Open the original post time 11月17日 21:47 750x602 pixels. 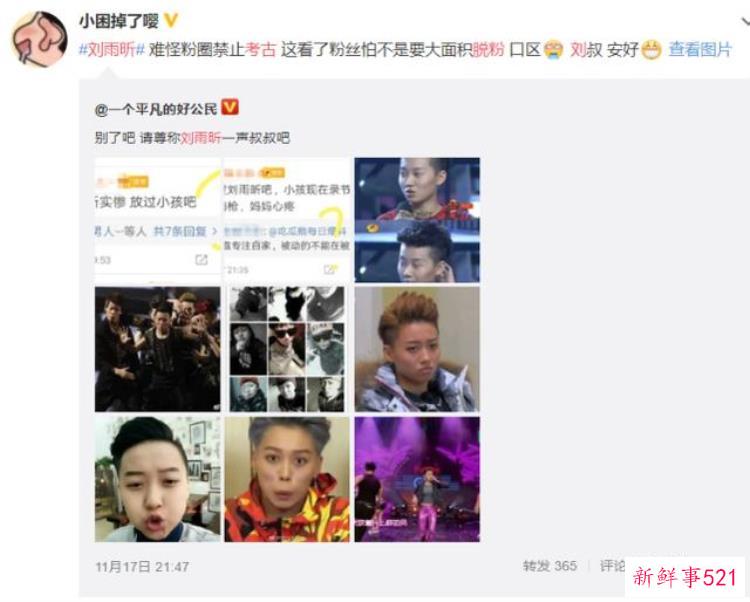[x=141, y=567]
